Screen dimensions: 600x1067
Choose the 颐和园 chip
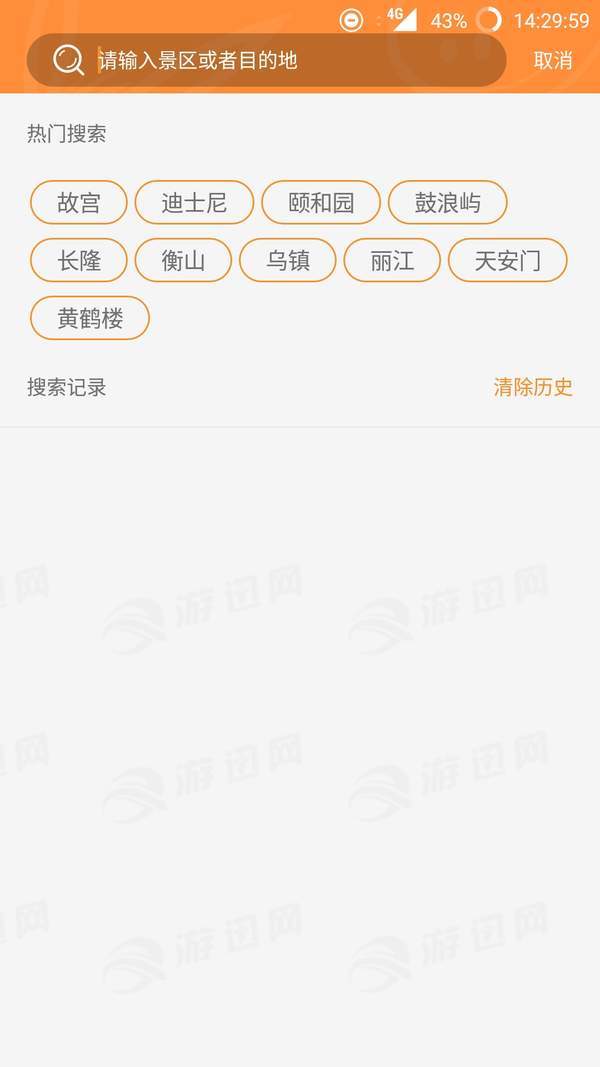click(321, 203)
